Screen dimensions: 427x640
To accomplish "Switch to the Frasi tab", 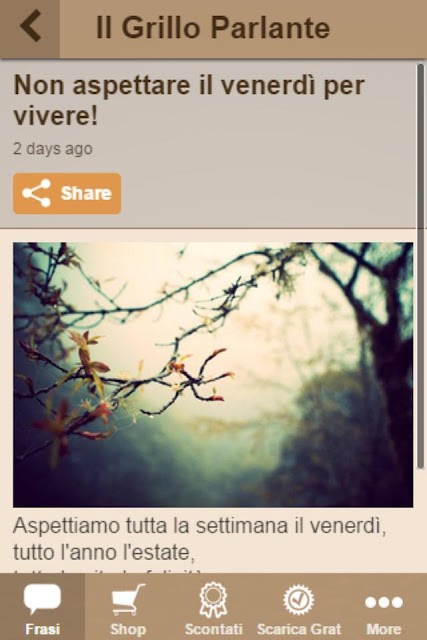I will (42, 607).
